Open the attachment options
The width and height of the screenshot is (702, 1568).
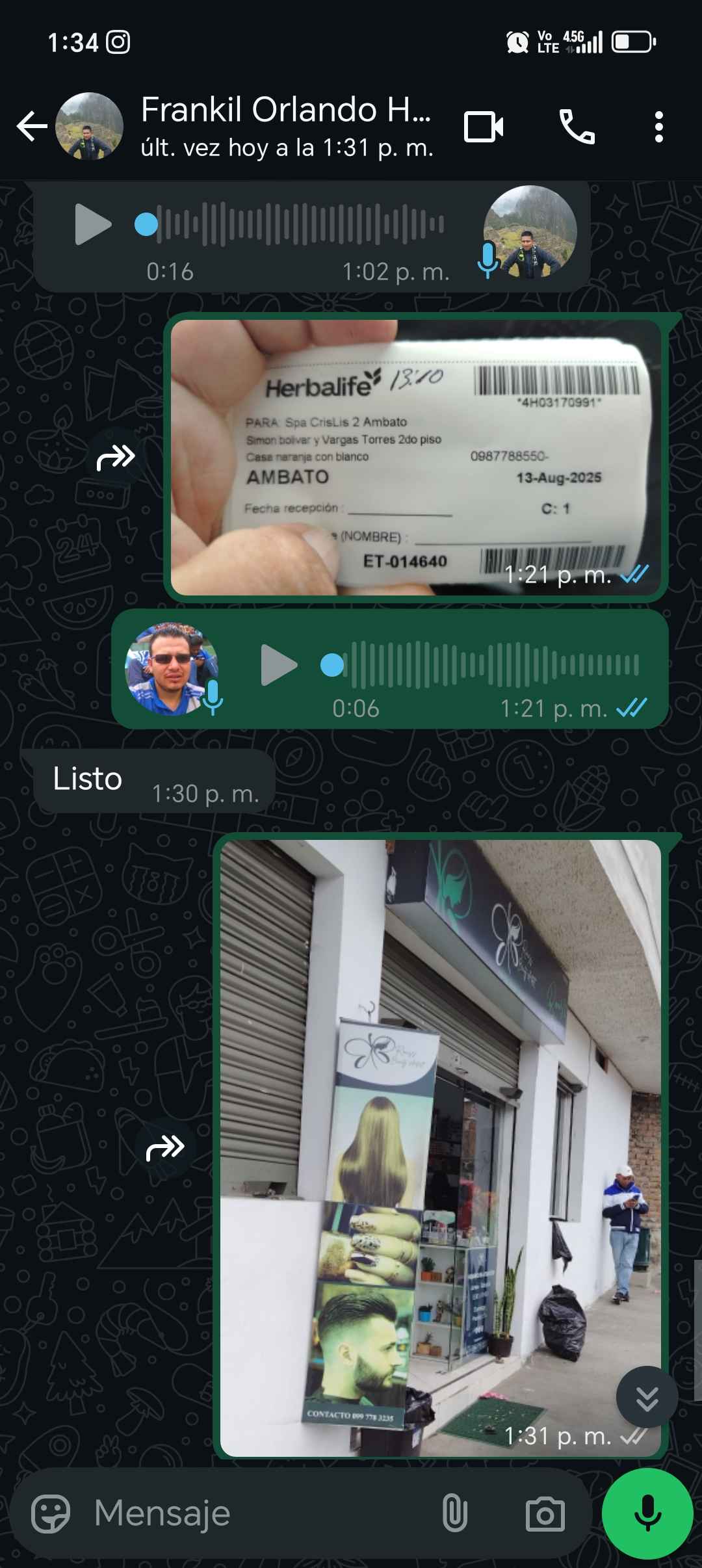pyautogui.click(x=454, y=1513)
